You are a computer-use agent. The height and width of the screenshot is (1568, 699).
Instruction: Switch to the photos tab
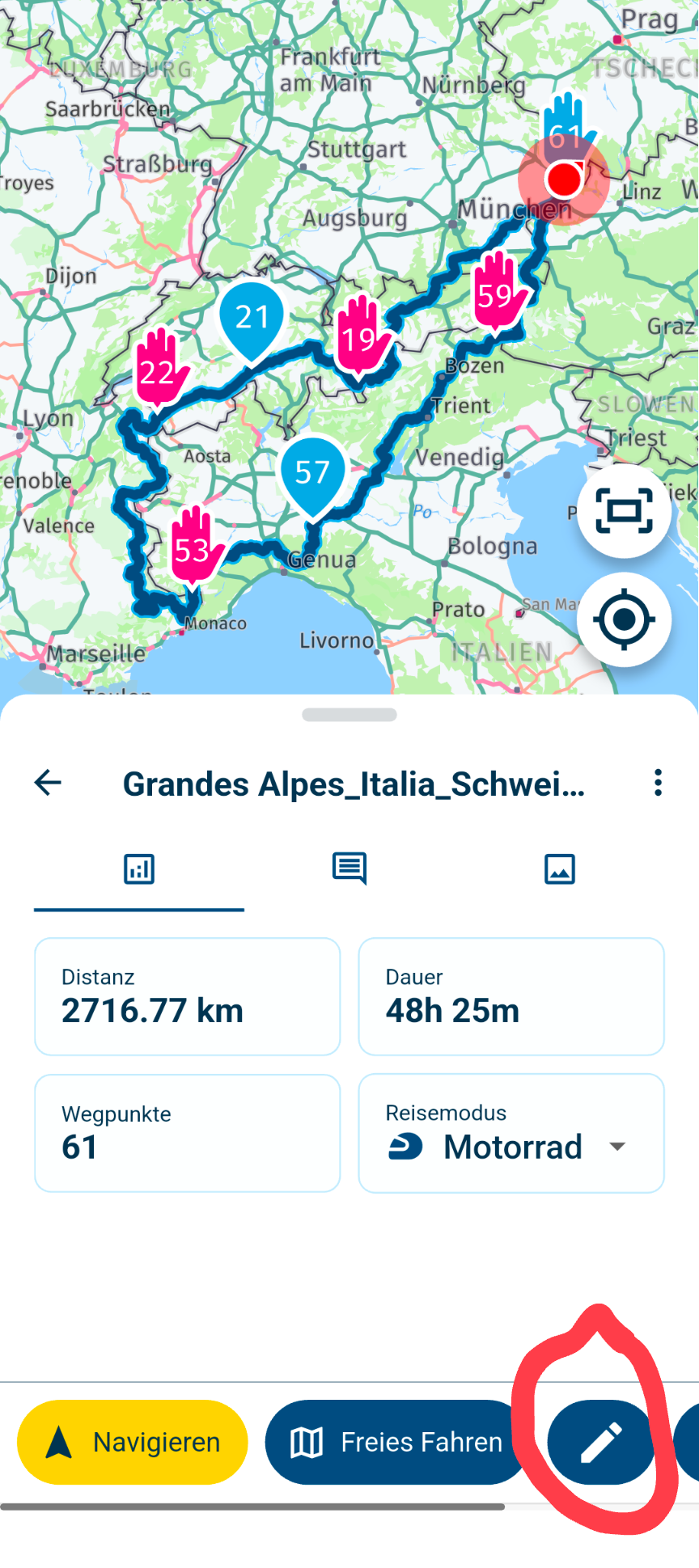click(560, 870)
